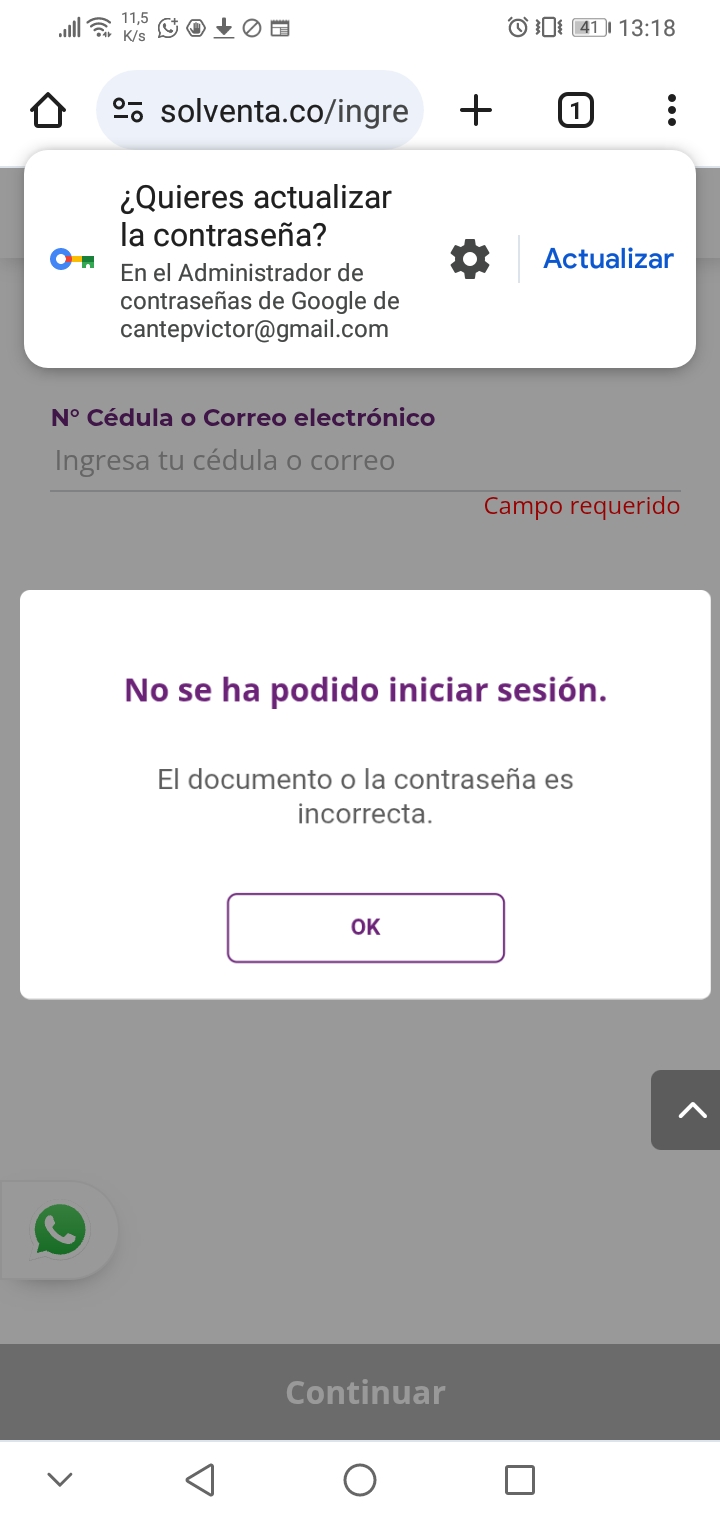
Task: Tap the Cédula o Correo input field
Action: pyautogui.click(x=365, y=461)
